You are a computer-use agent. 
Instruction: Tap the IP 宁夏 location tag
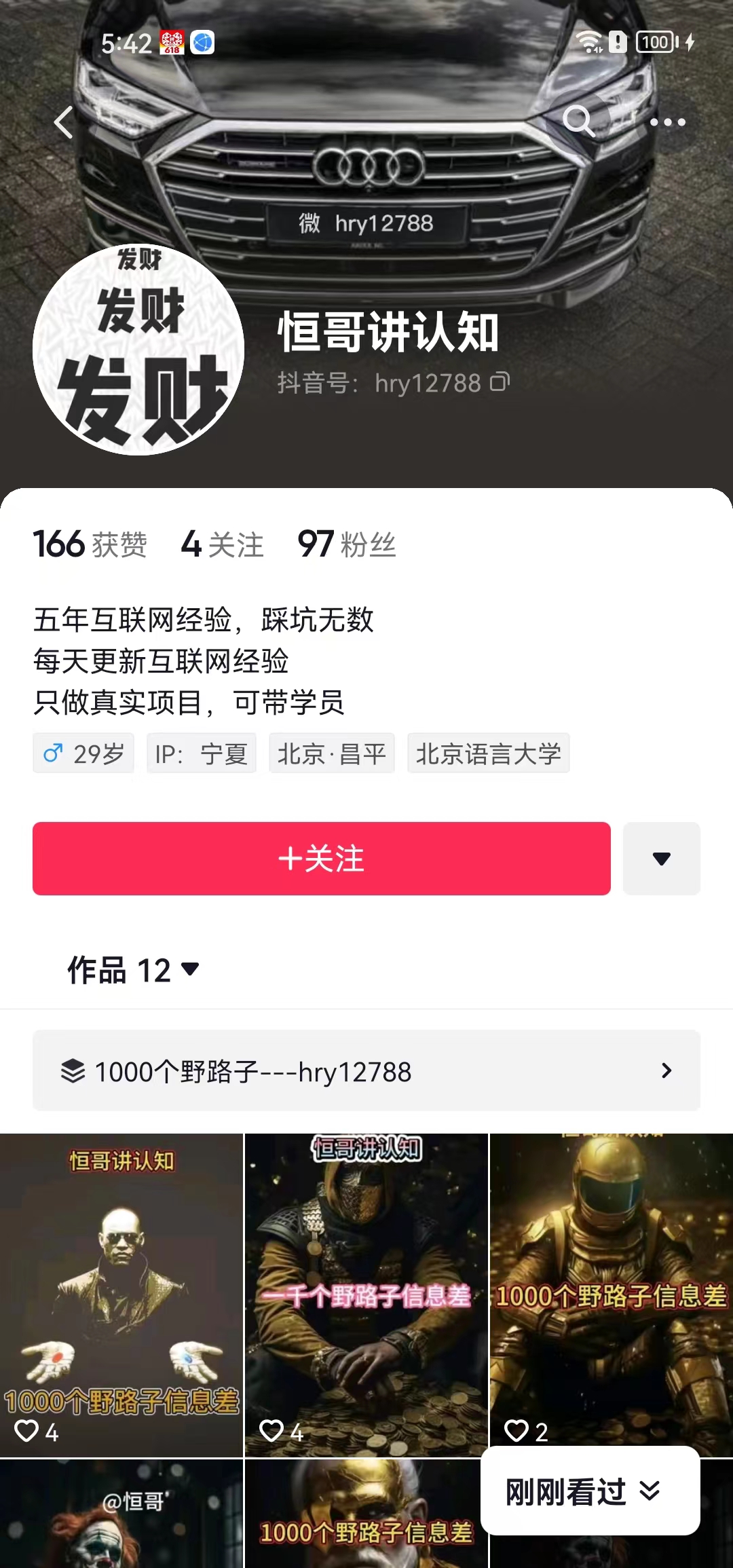(201, 753)
